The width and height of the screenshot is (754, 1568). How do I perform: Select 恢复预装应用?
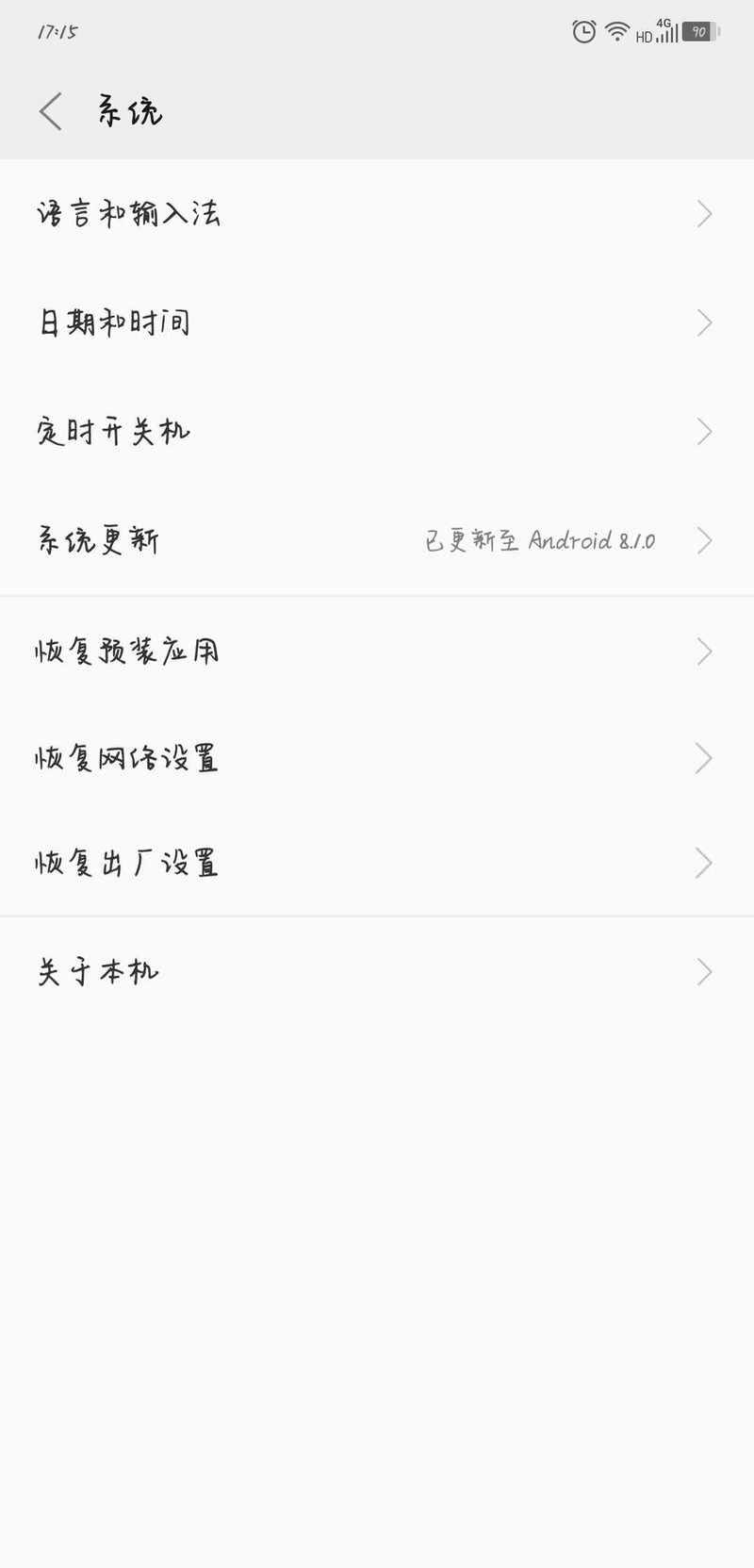(x=377, y=652)
